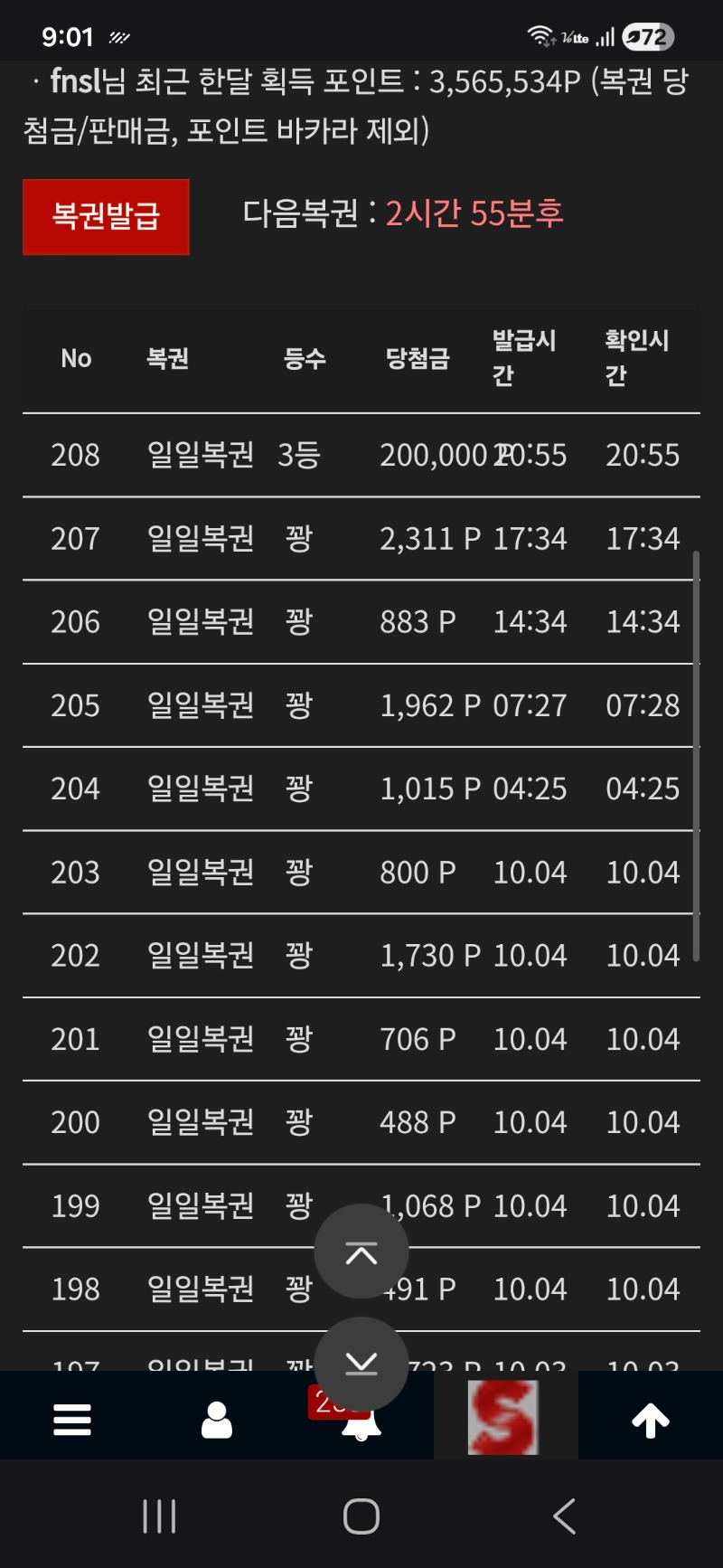
Task: Tap the floating scroll-to-bottom button
Action: 361,1363
